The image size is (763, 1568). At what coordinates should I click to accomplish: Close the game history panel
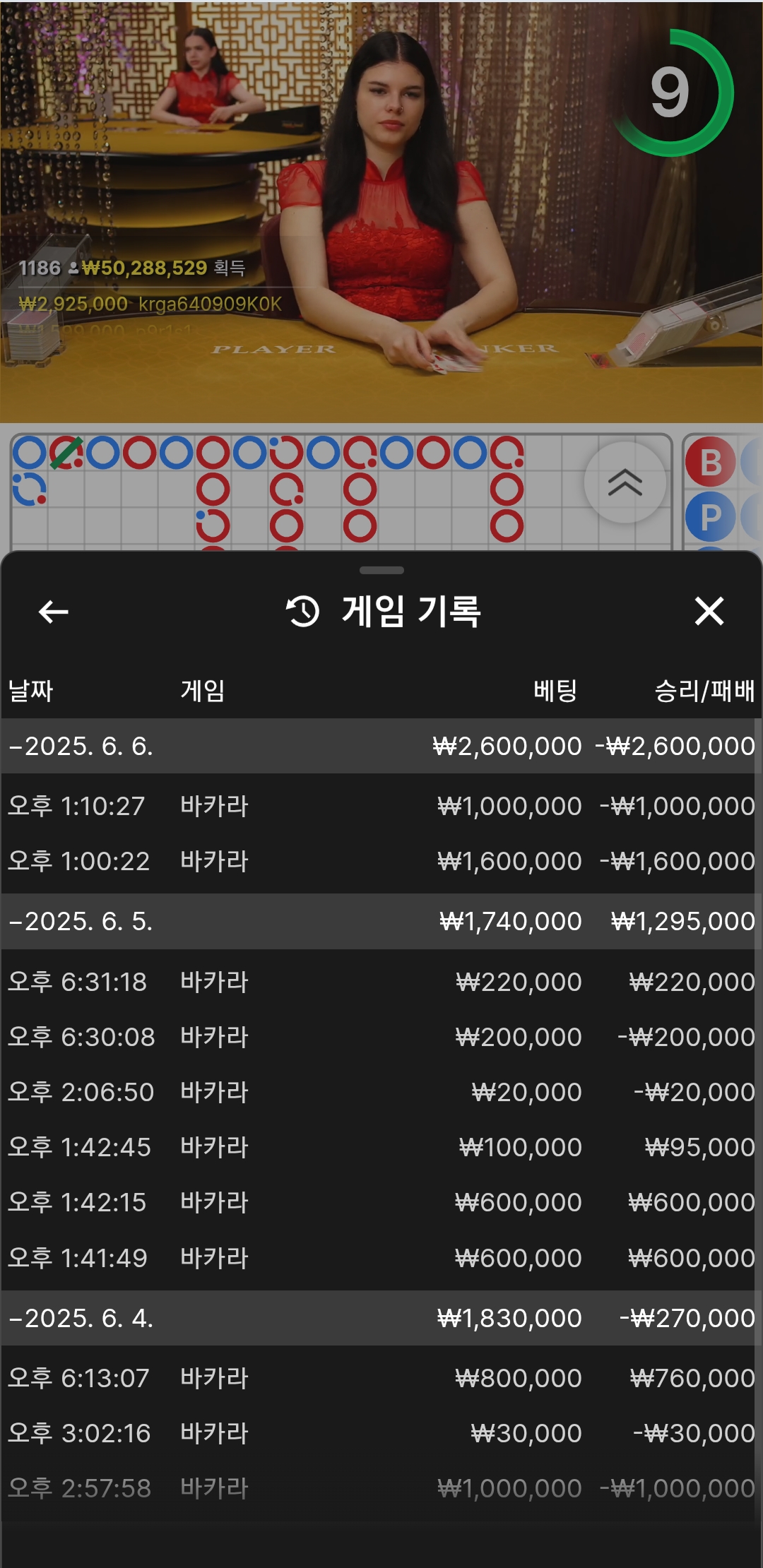pos(709,612)
